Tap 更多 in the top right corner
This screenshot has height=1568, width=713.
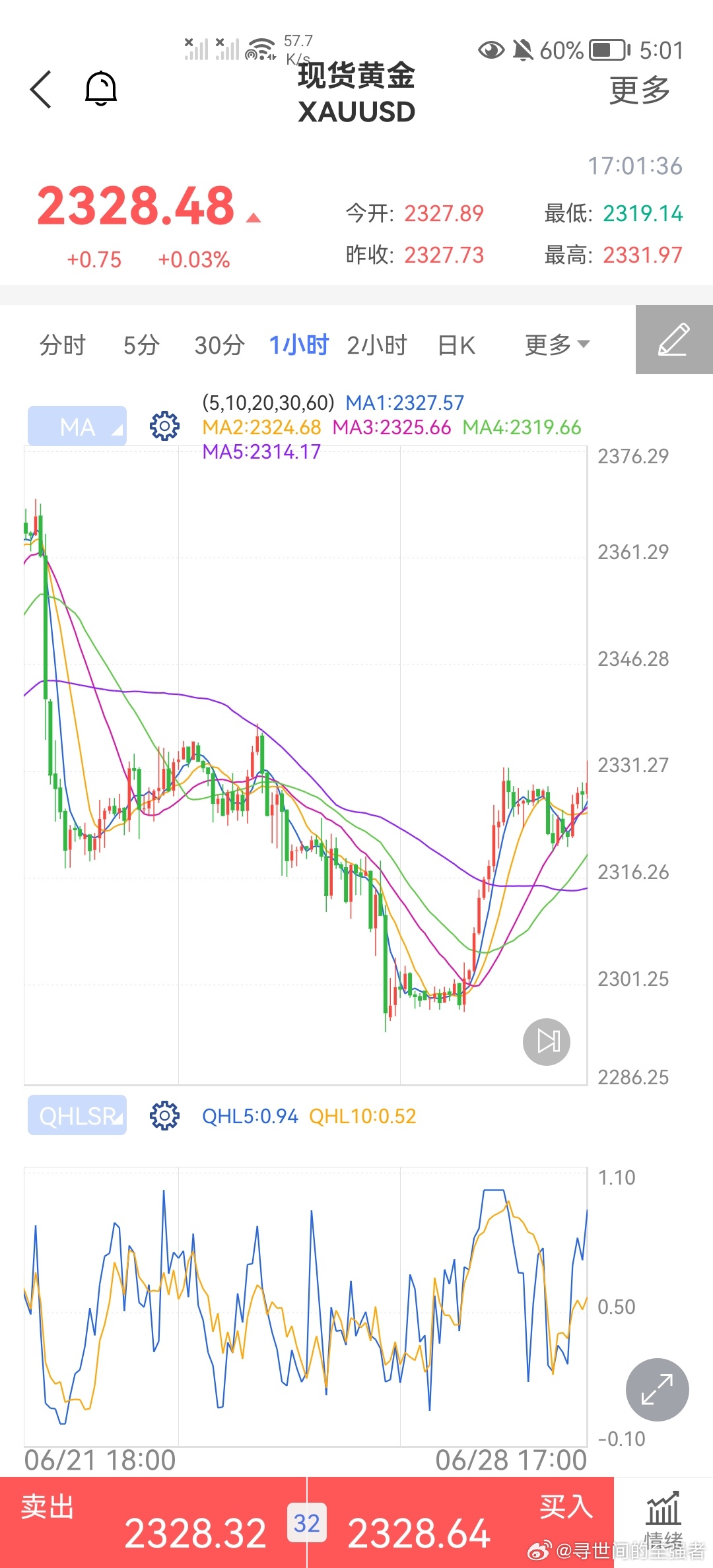pos(639,90)
